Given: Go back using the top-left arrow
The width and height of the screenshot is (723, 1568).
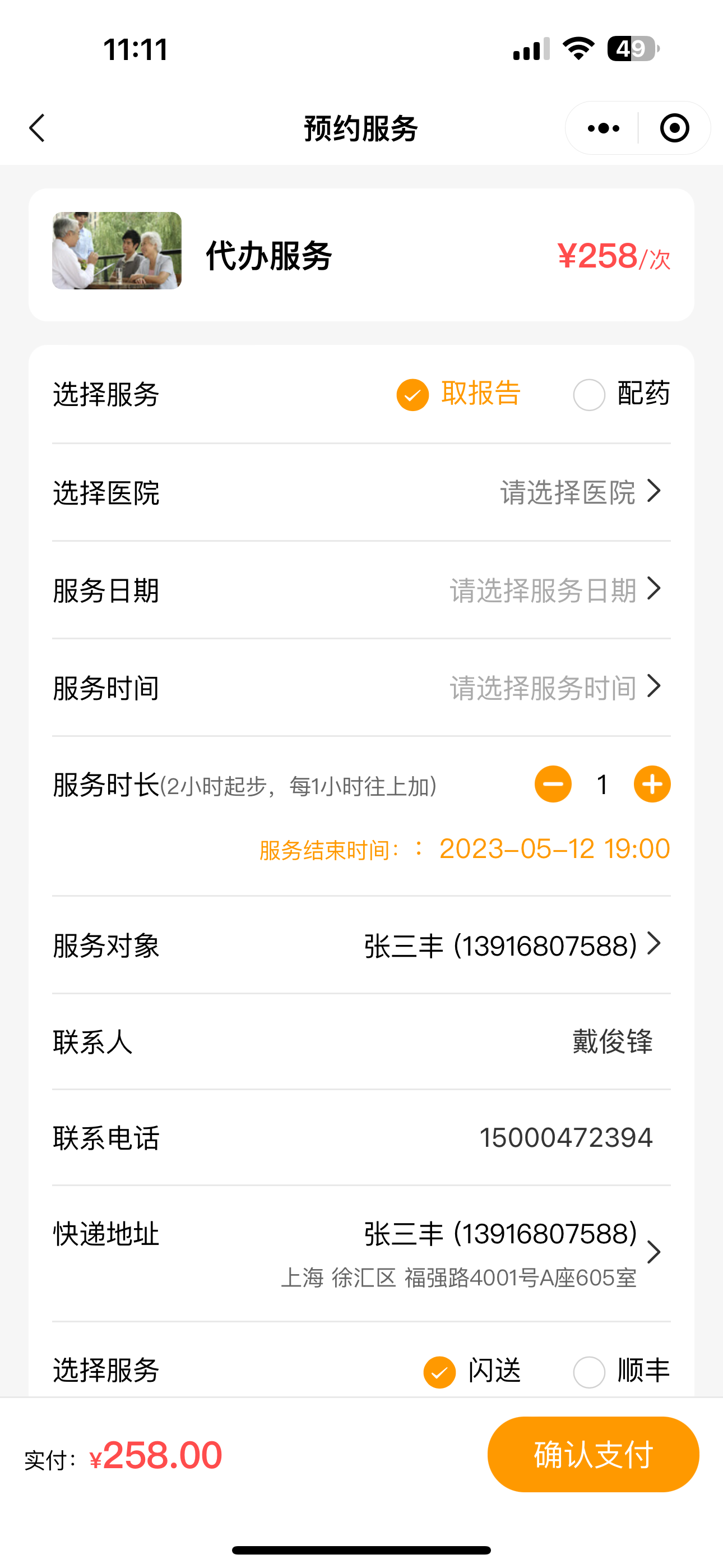Looking at the screenshot, I should 37,128.
